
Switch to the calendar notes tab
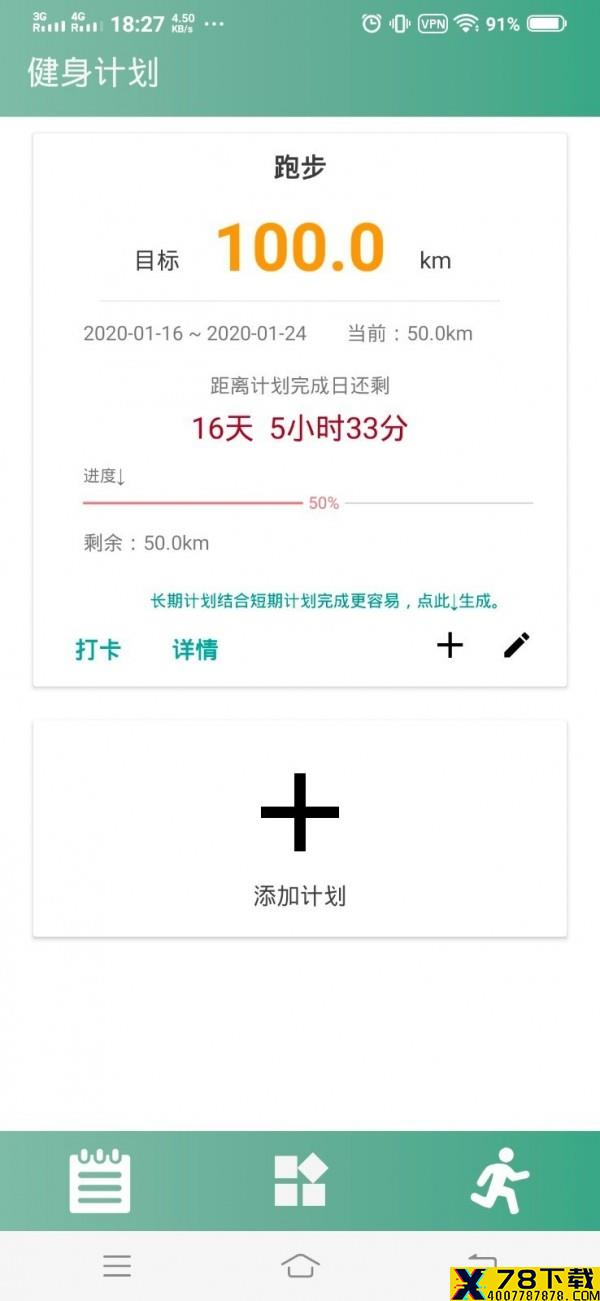[100, 1181]
